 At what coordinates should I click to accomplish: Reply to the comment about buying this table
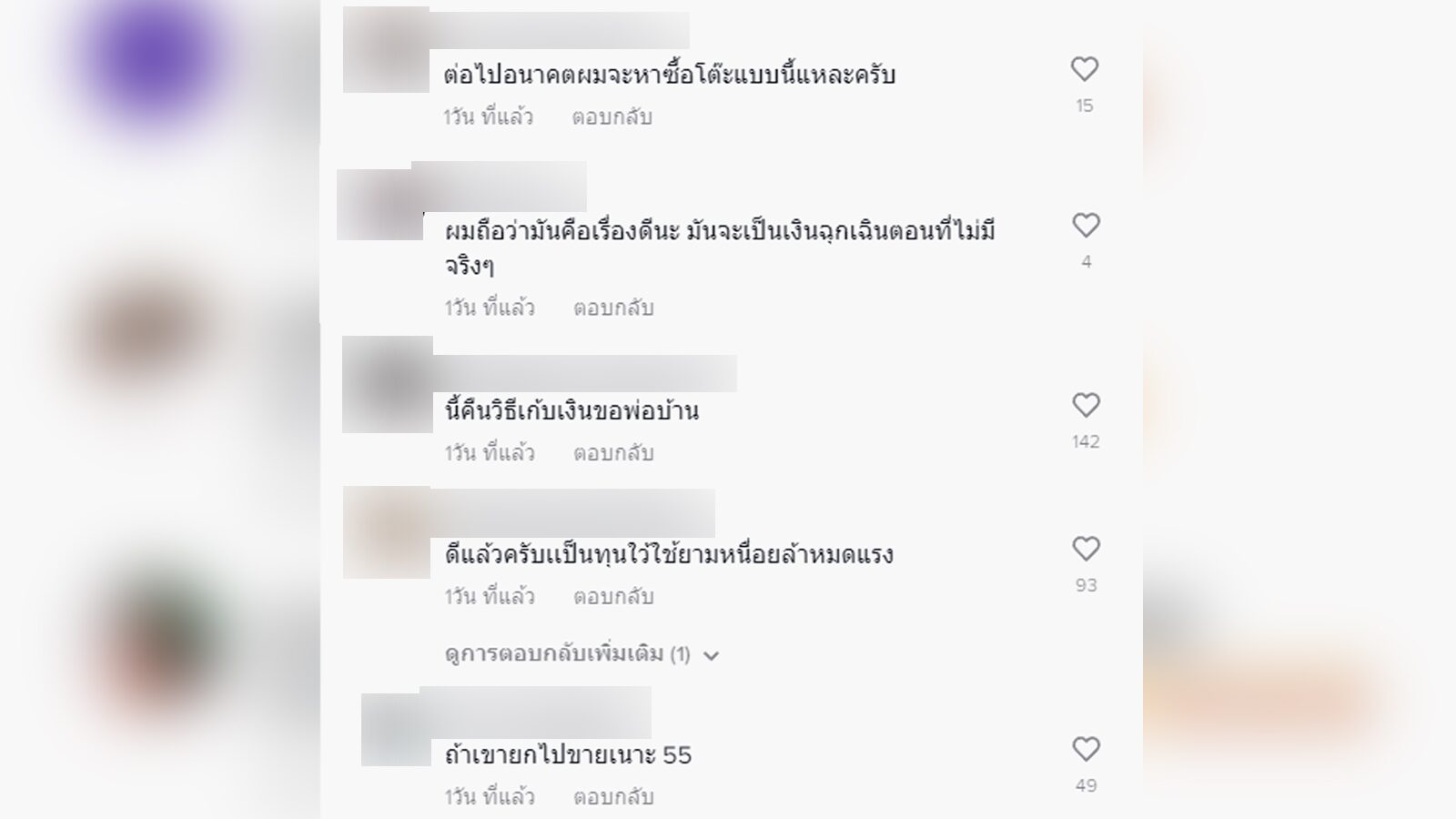tap(612, 117)
